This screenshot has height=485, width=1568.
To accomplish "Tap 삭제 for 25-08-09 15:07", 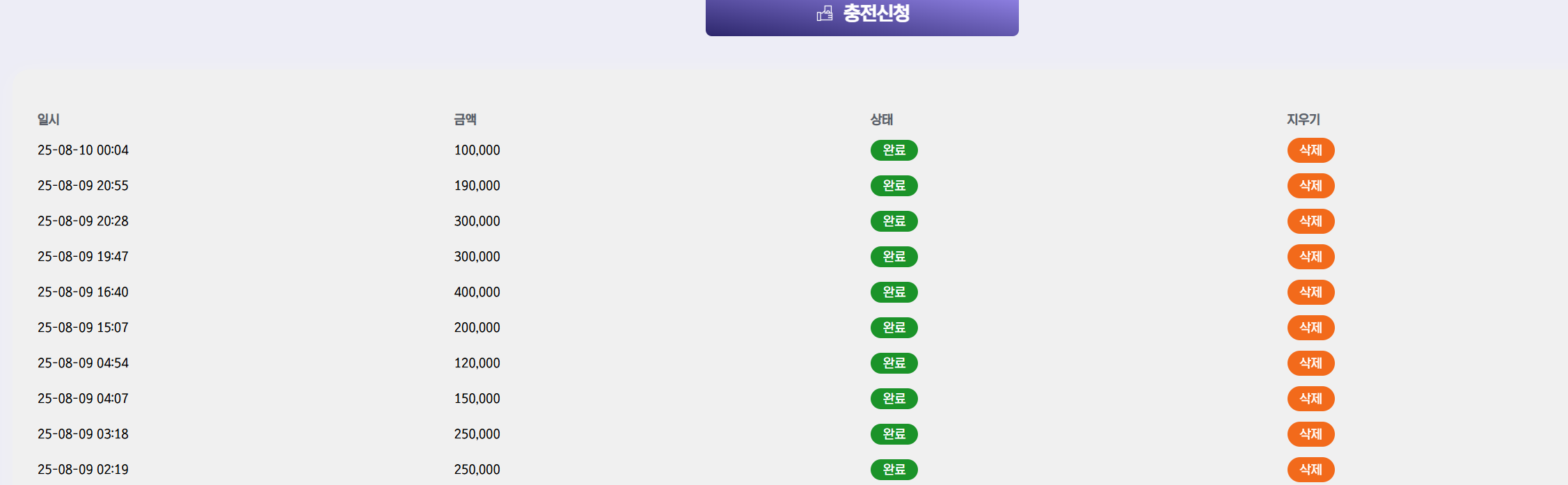I will pyautogui.click(x=1310, y=328).
